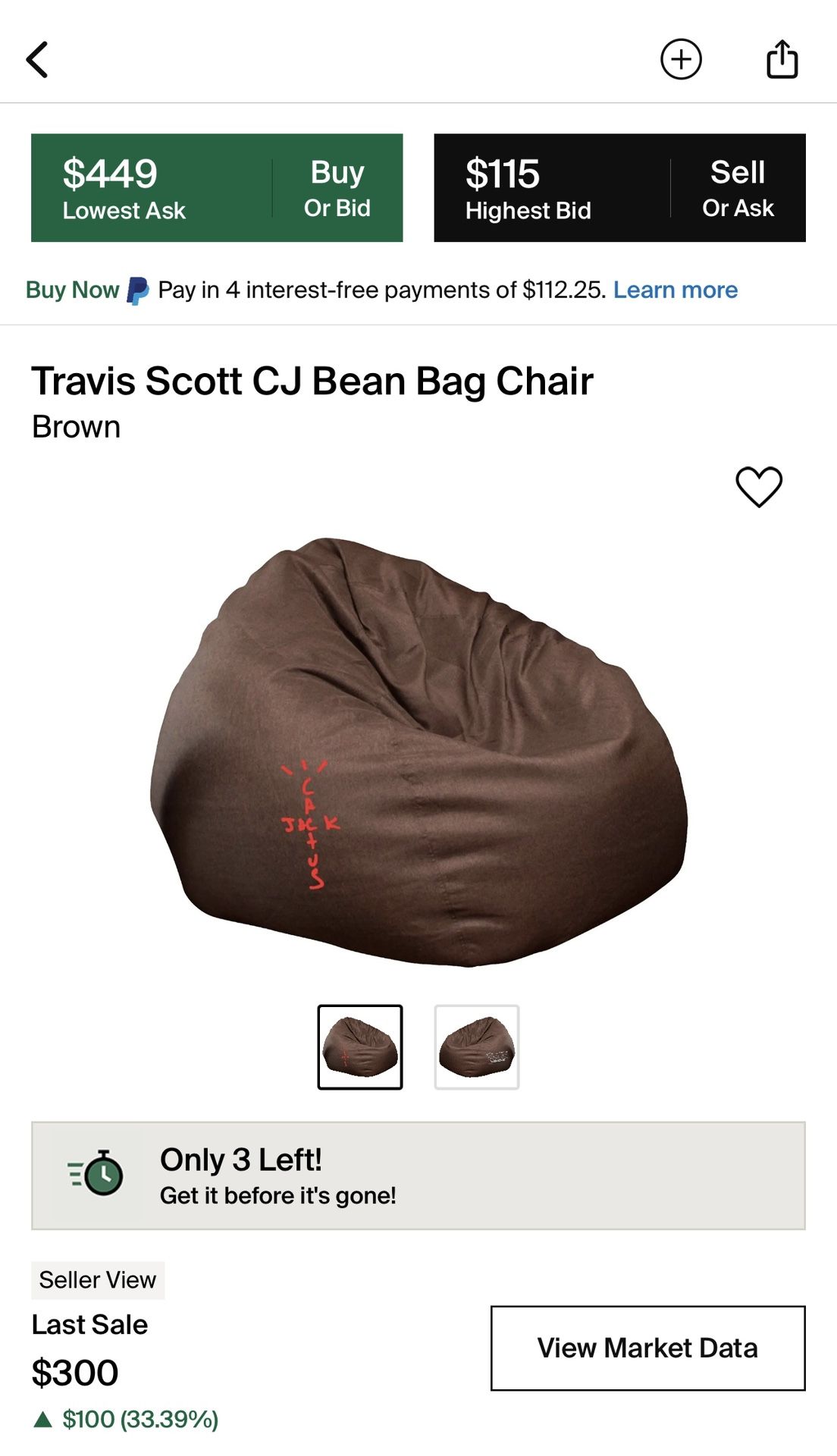The width and height of the screenshot is (837, 1456).
Task: Tap the black $115 Sell or Ask button
Action: pyautogui.click(x=619, y=188)
